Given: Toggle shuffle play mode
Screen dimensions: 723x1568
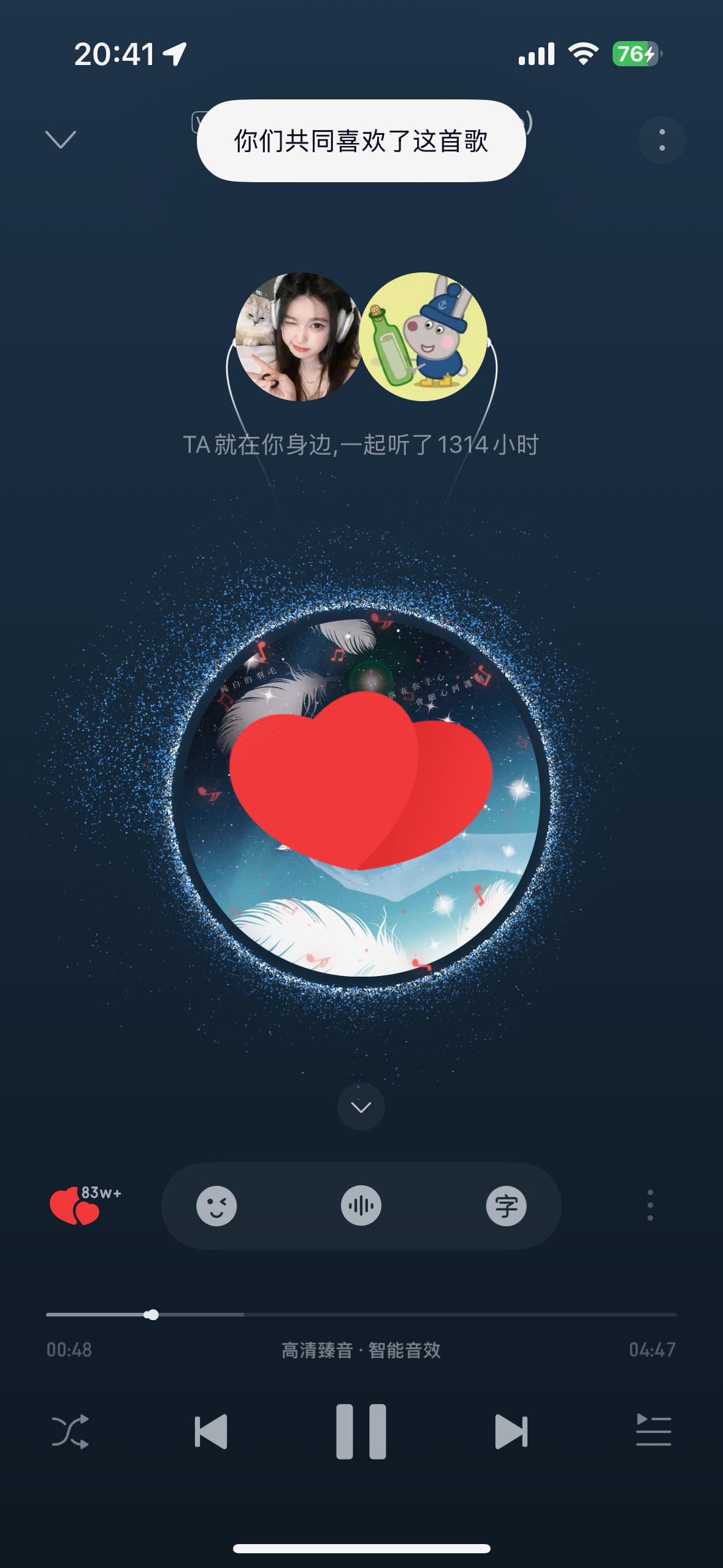Looking at the screenshot, I should pyautogui.click(x=71, y=1432).
